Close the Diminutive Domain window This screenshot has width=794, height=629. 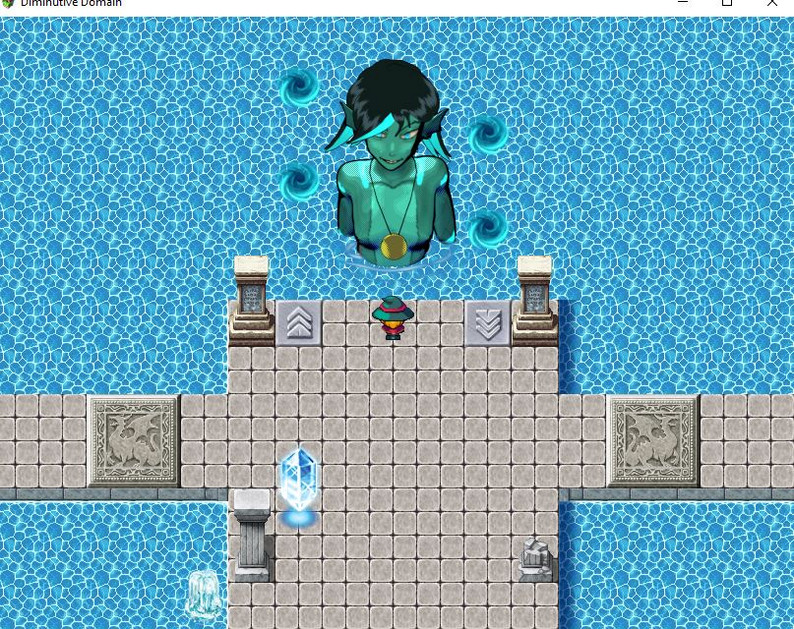click(x=771, y=4)
